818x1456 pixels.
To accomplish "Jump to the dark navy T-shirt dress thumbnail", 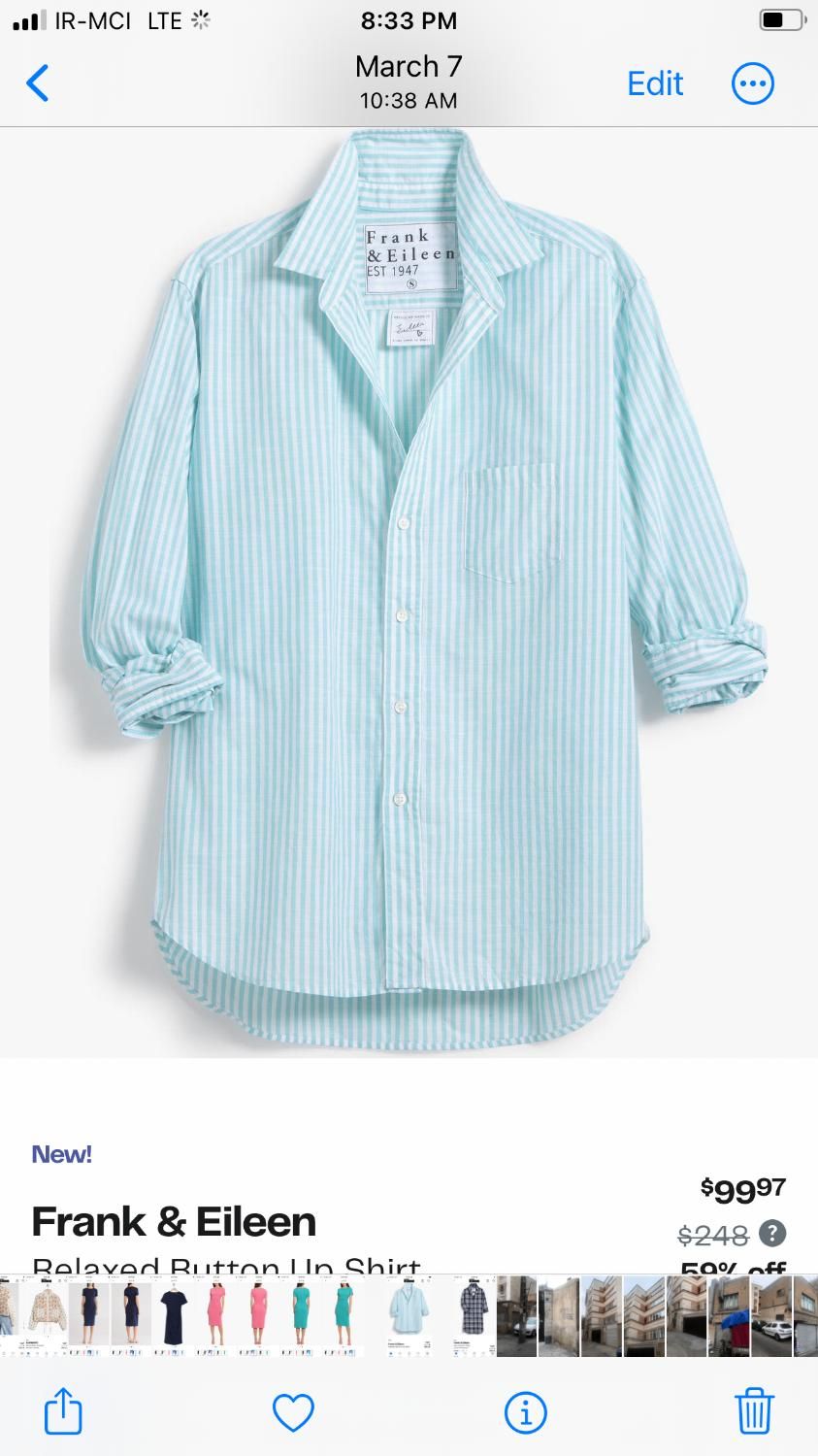I will (x=173, y=1315).
